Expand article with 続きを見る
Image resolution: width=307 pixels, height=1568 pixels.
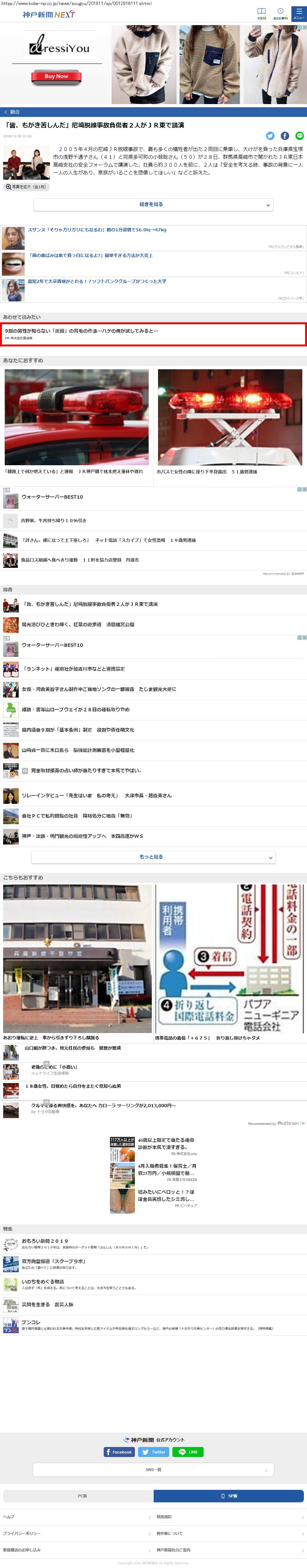[x=153, y=204]
